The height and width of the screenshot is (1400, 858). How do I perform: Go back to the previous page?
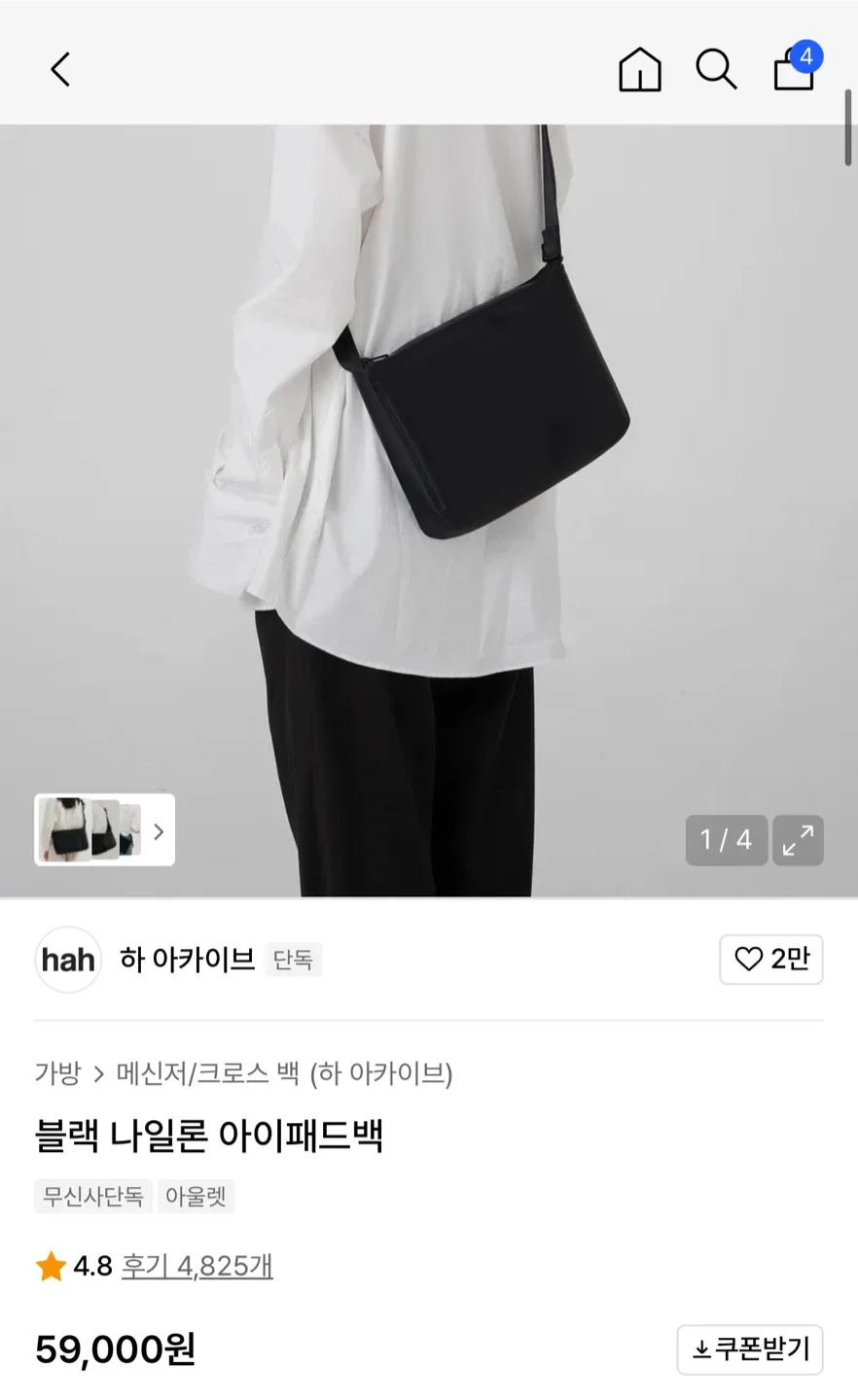[x=60, y=69]
